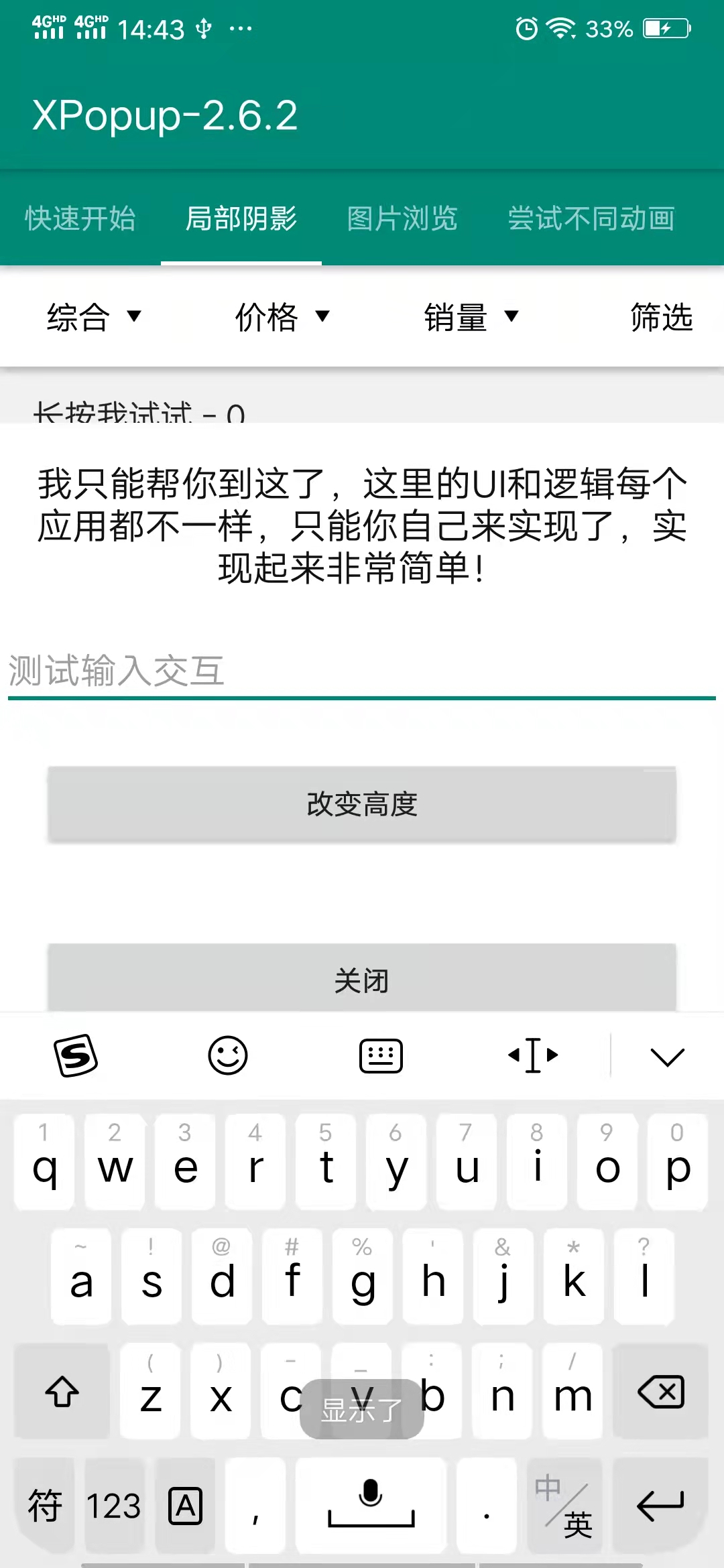Open the cursor movement tool on keyboard toolbar
Viewport: 724px width, 1568px height.
click(532, 1055)
